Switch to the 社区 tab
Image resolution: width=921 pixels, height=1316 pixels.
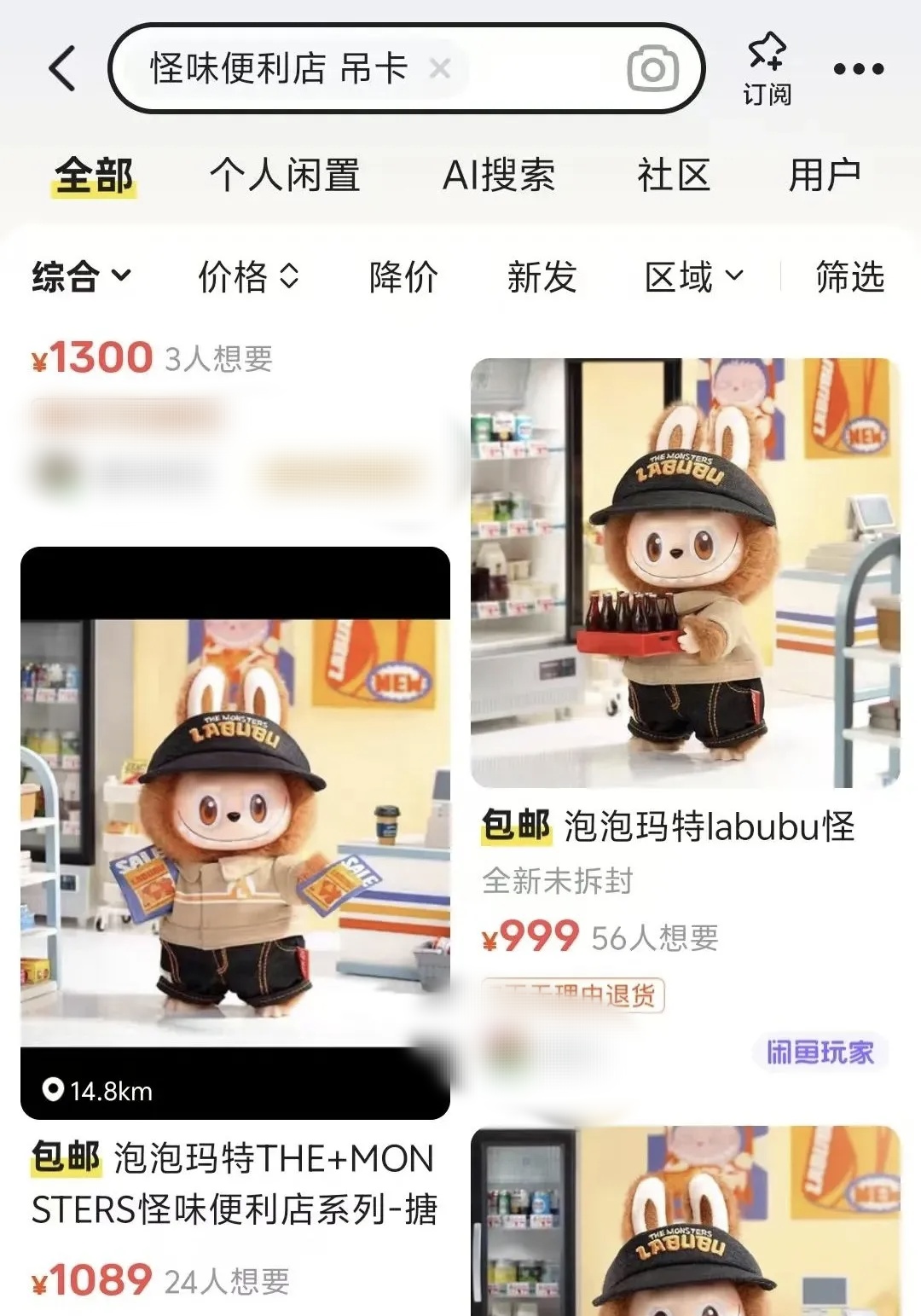(674, 176)
